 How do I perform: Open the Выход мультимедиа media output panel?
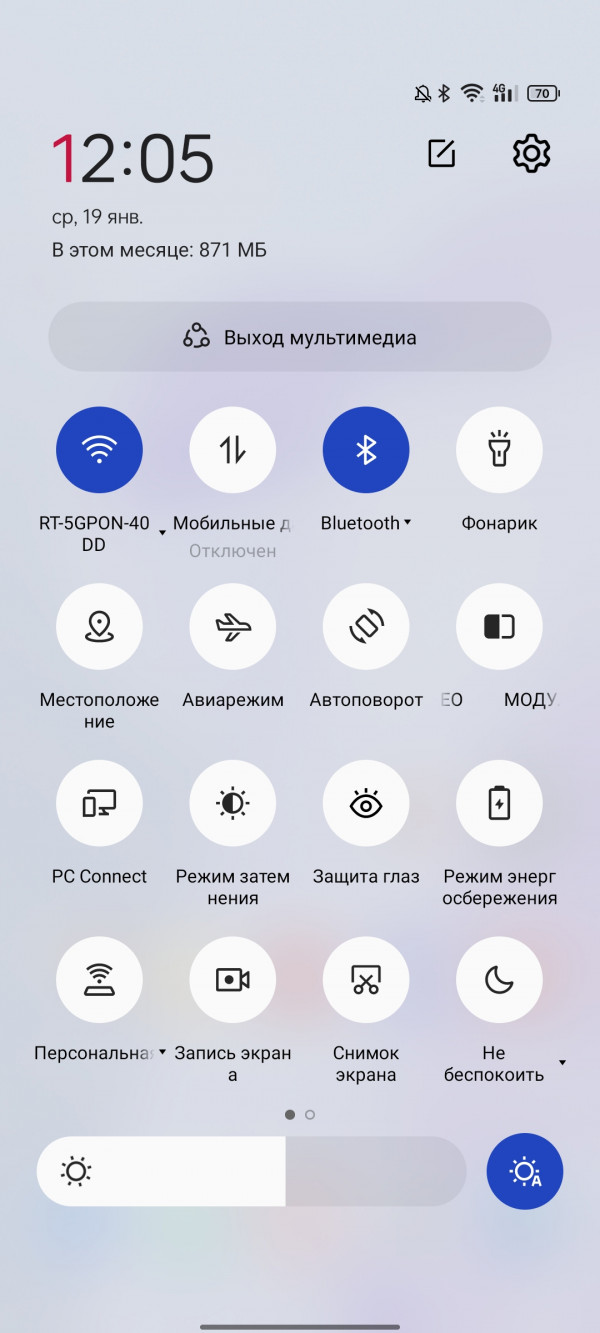pyautogui.click(x=300, y=338)
